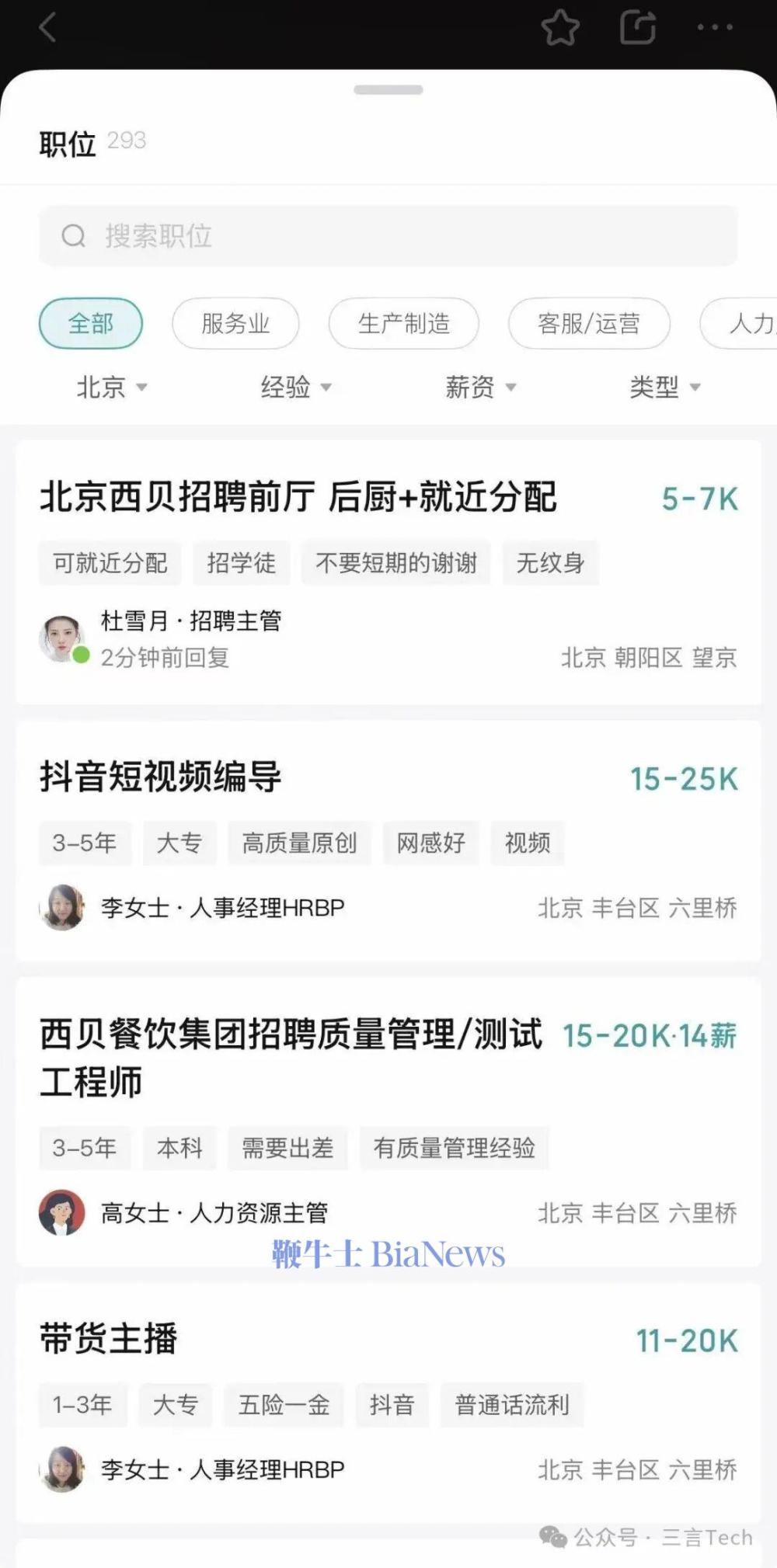Choose the 客服/运营 category chip
This screenshot has height=1568, width=777.
(x=589, y=323)
